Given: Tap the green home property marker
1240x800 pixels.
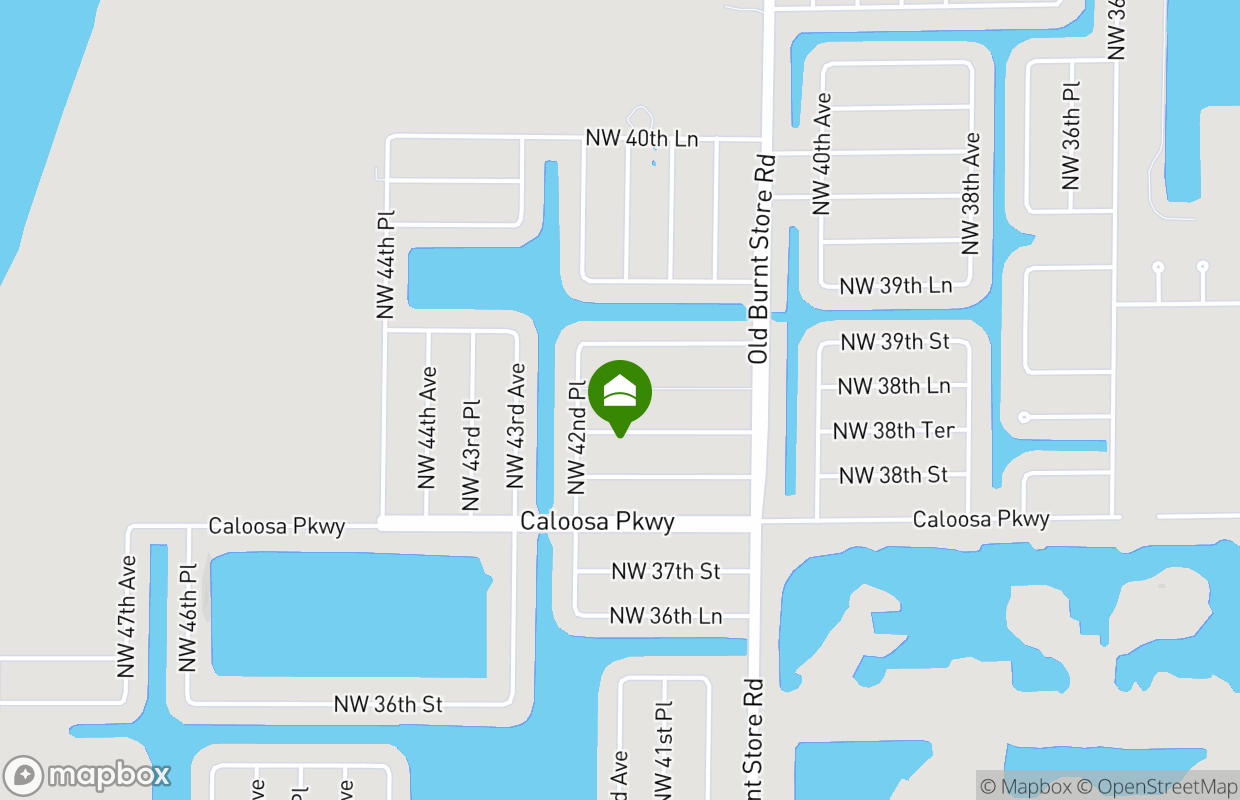Looking at the screenshot, I should pos(620,393).
